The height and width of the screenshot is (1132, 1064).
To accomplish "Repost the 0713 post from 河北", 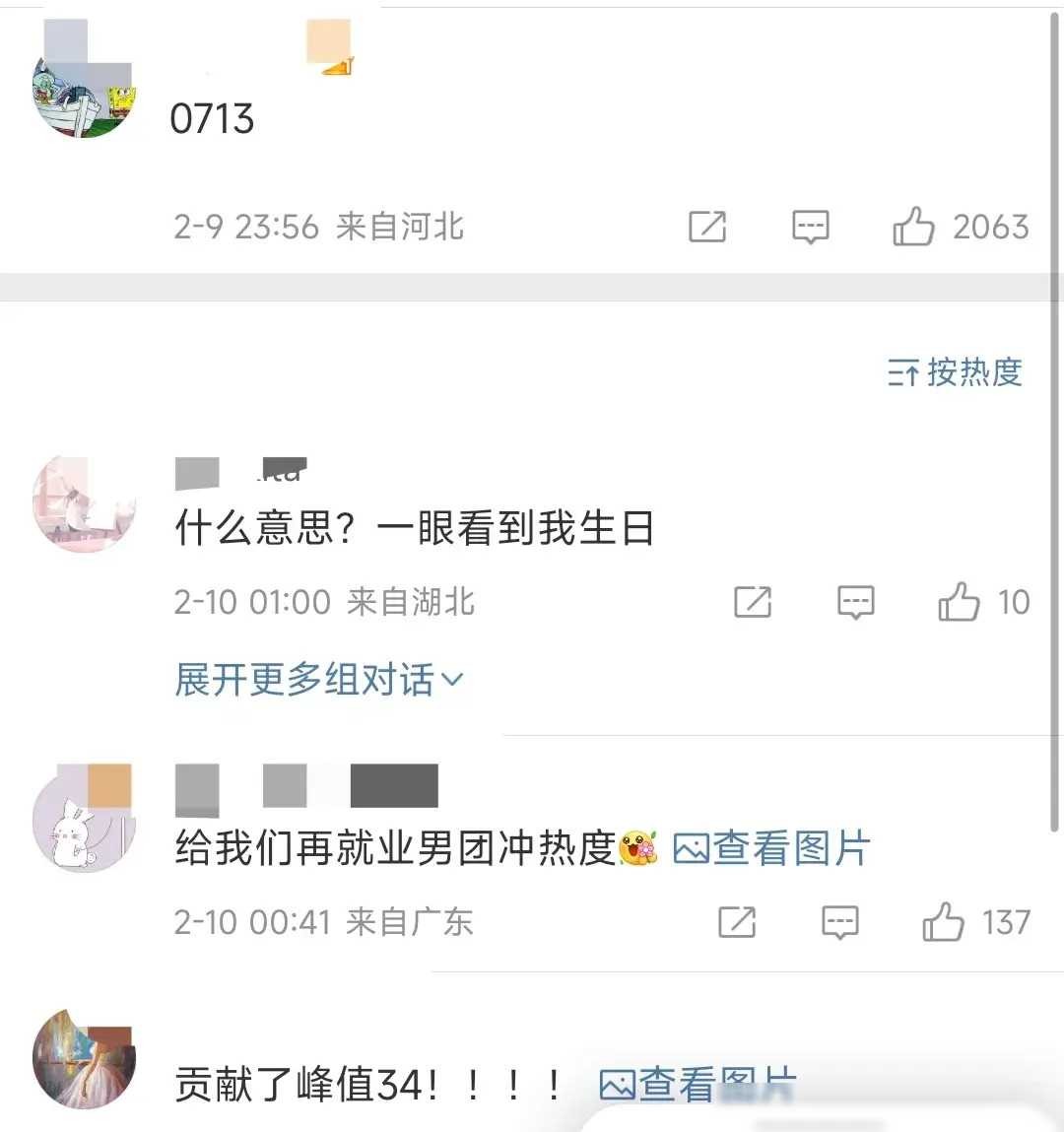I will tap(706, 227).
